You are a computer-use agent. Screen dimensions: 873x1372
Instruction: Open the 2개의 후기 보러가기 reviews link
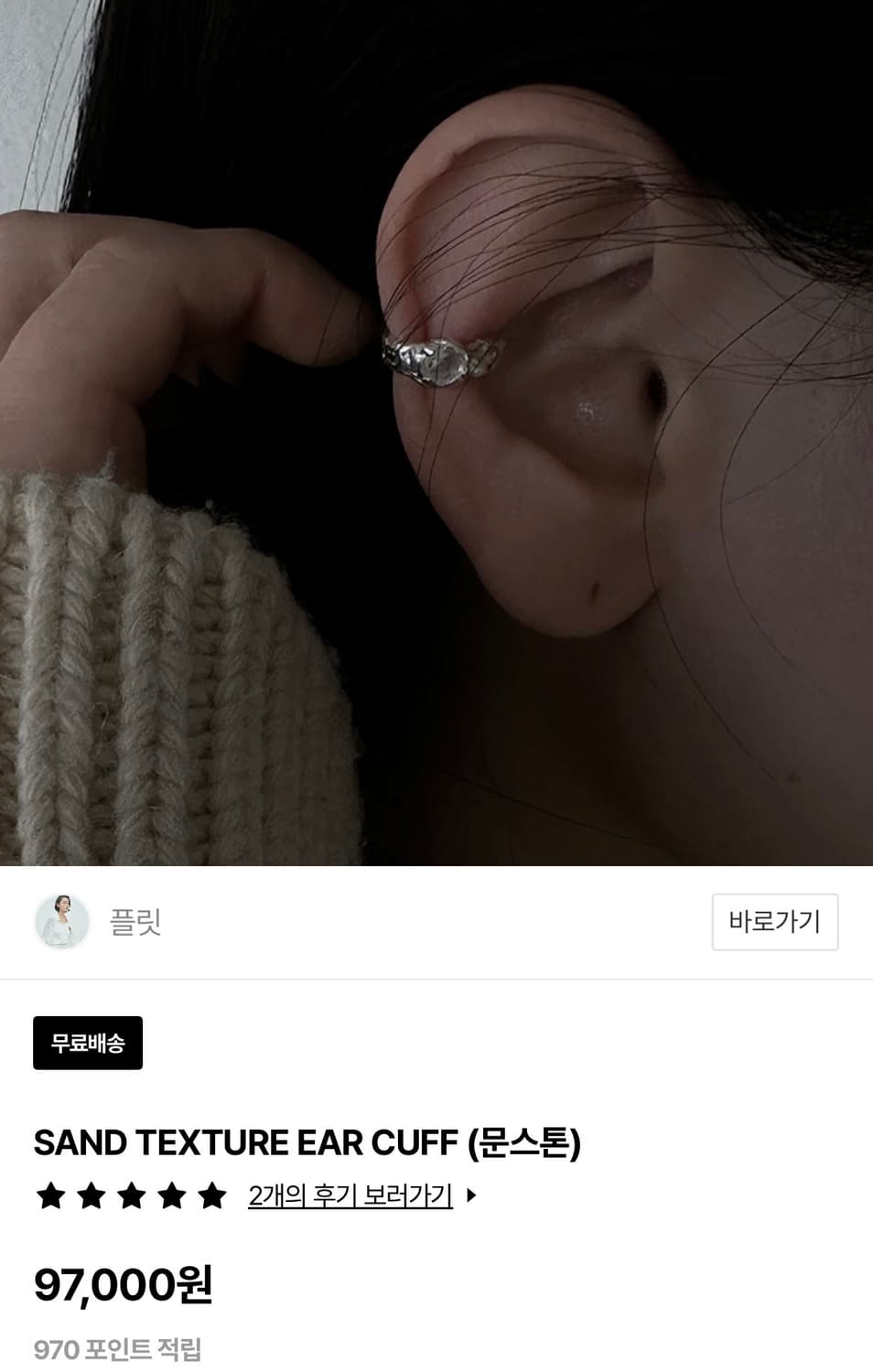coord(348,1193)
